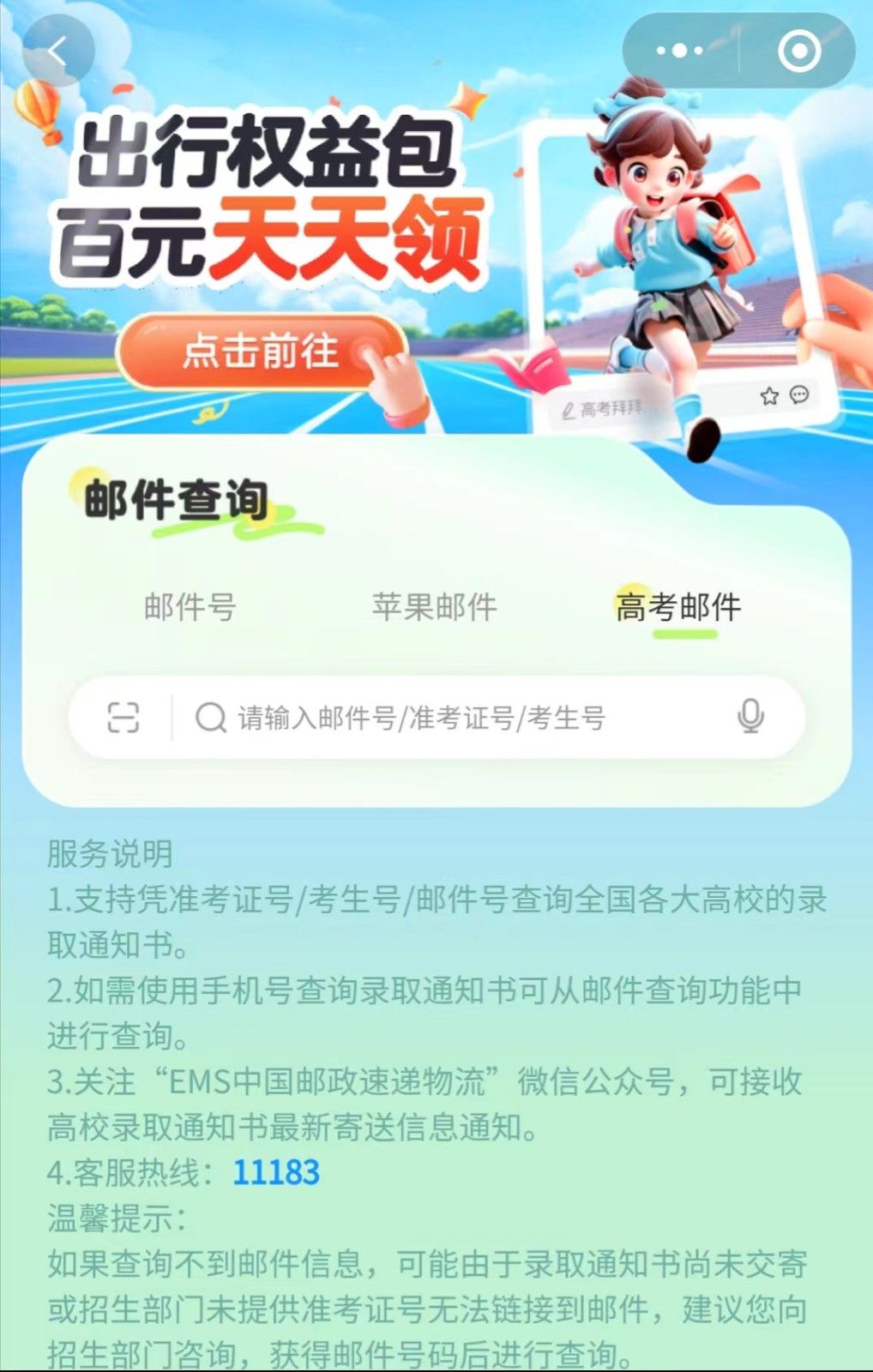873x1372 pixels.
Task: Start voice input with the microphone icon
Action: [750, 717]
